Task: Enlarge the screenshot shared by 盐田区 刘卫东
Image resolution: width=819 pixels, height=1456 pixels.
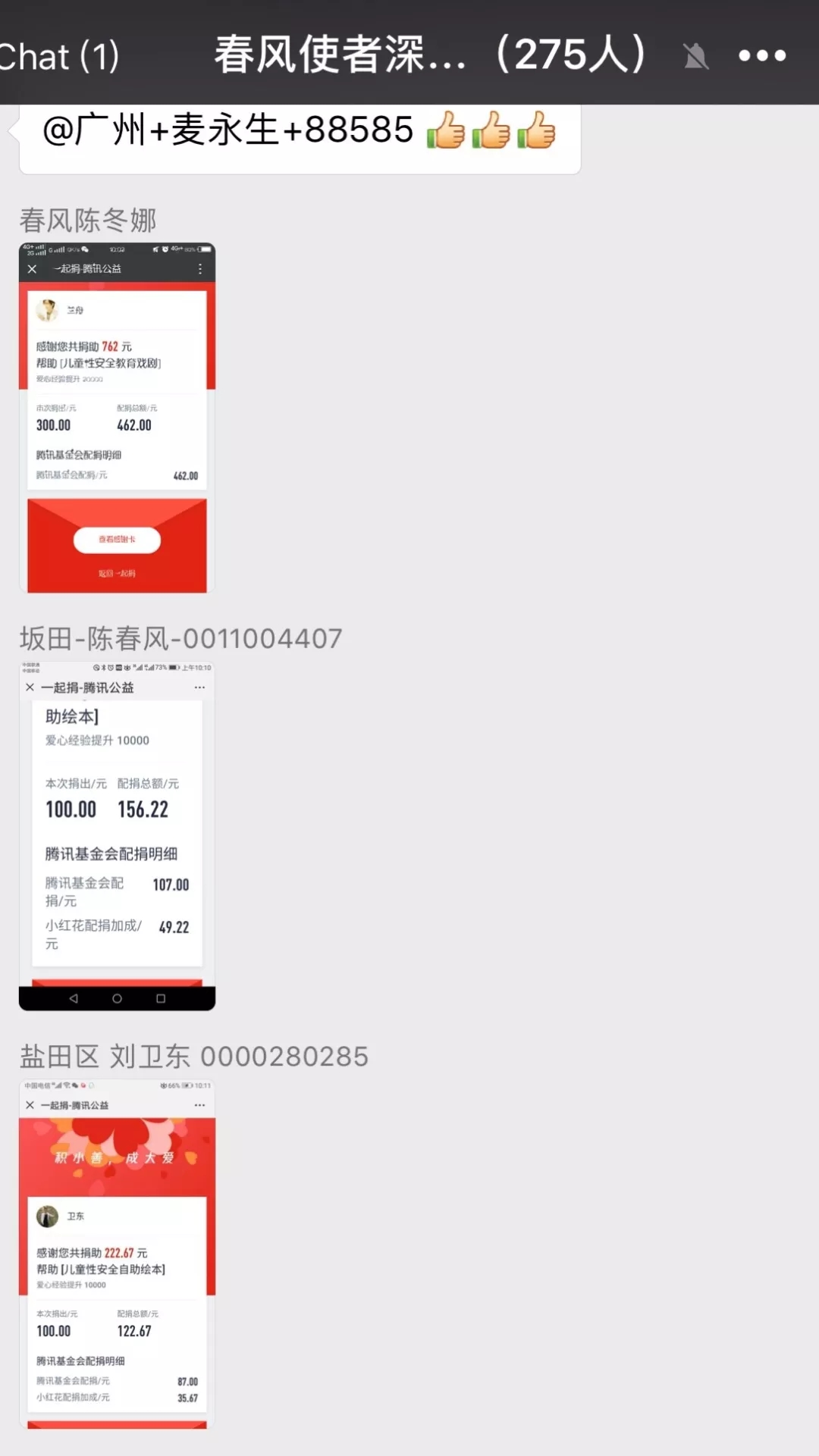Action: click(117, 1254)
